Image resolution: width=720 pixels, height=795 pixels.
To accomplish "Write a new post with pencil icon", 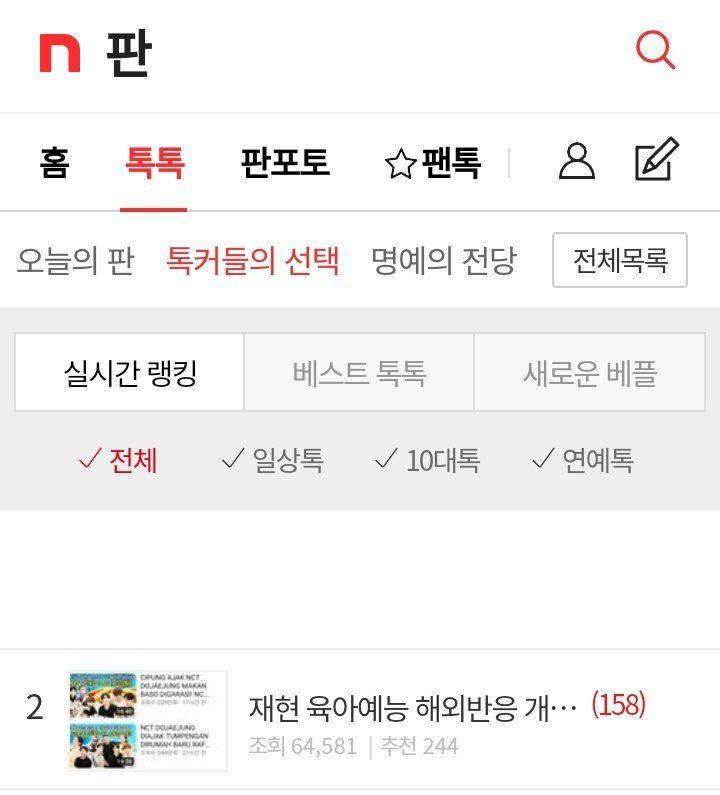I will (x=657, y=160).
